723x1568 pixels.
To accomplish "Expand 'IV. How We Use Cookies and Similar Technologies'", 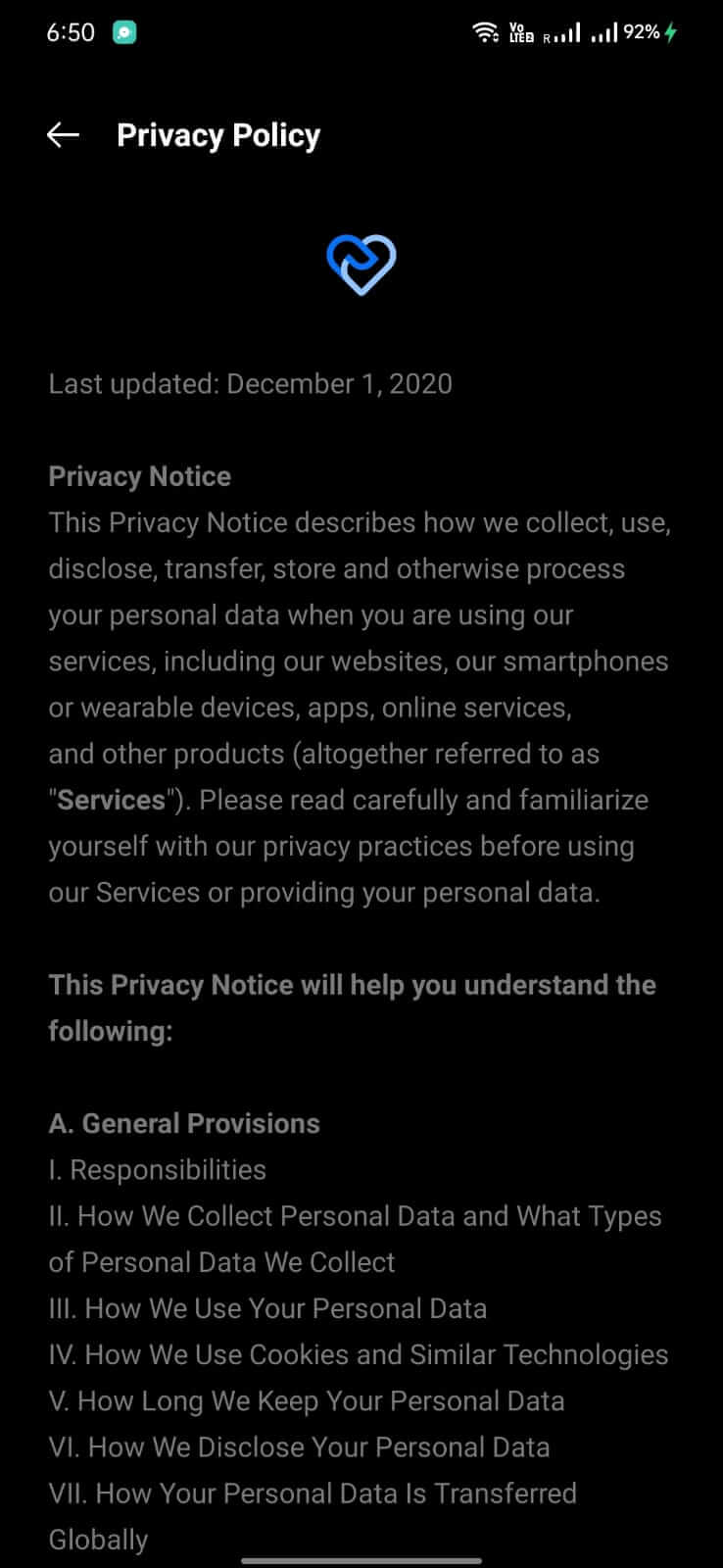I will (x=358, y=1354).
